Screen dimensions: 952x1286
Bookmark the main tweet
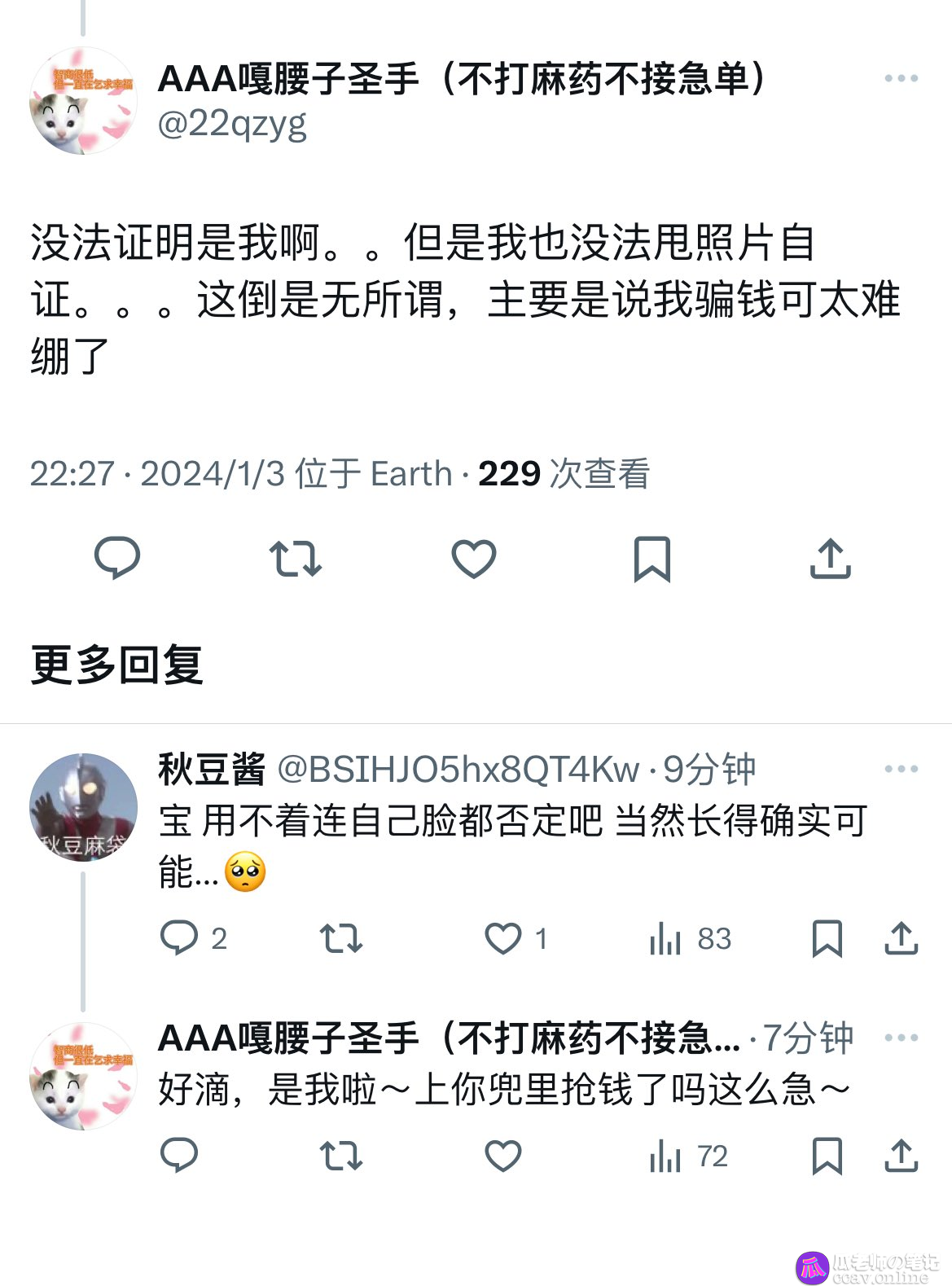652,559
